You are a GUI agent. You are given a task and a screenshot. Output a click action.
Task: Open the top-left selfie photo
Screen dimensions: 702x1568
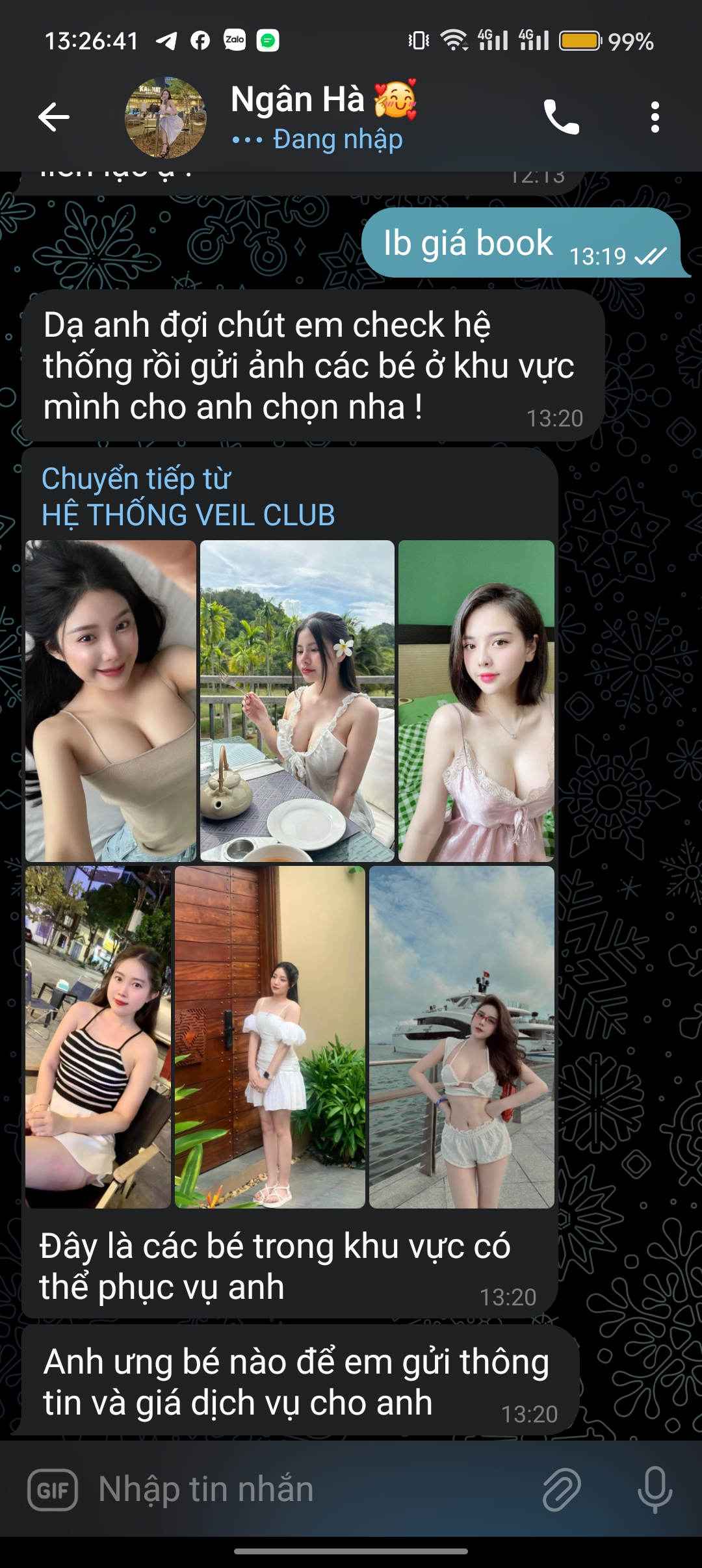point(110,699)
